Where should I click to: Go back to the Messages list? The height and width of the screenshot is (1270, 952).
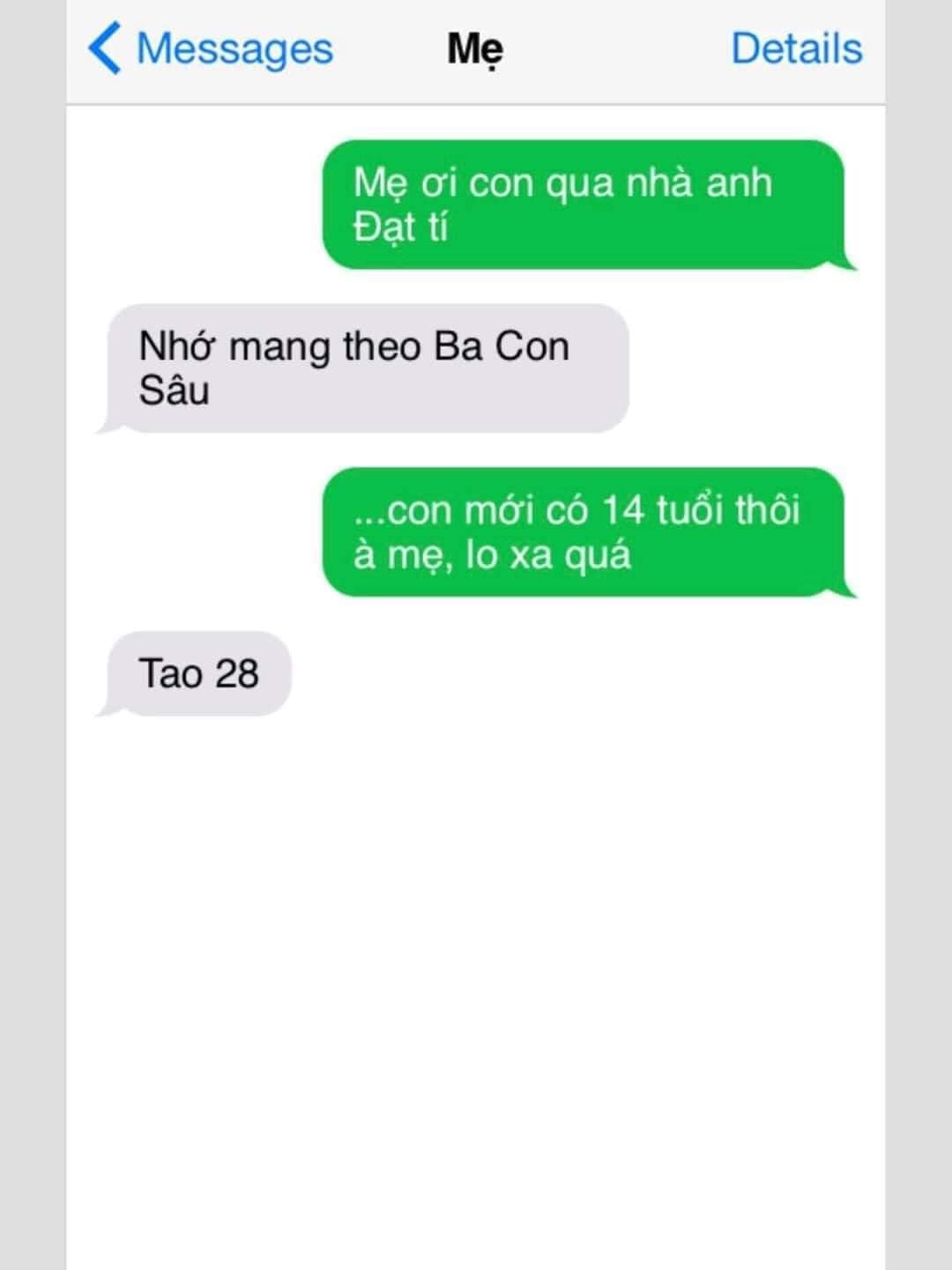pyautogui.click(x=211, y=48)
